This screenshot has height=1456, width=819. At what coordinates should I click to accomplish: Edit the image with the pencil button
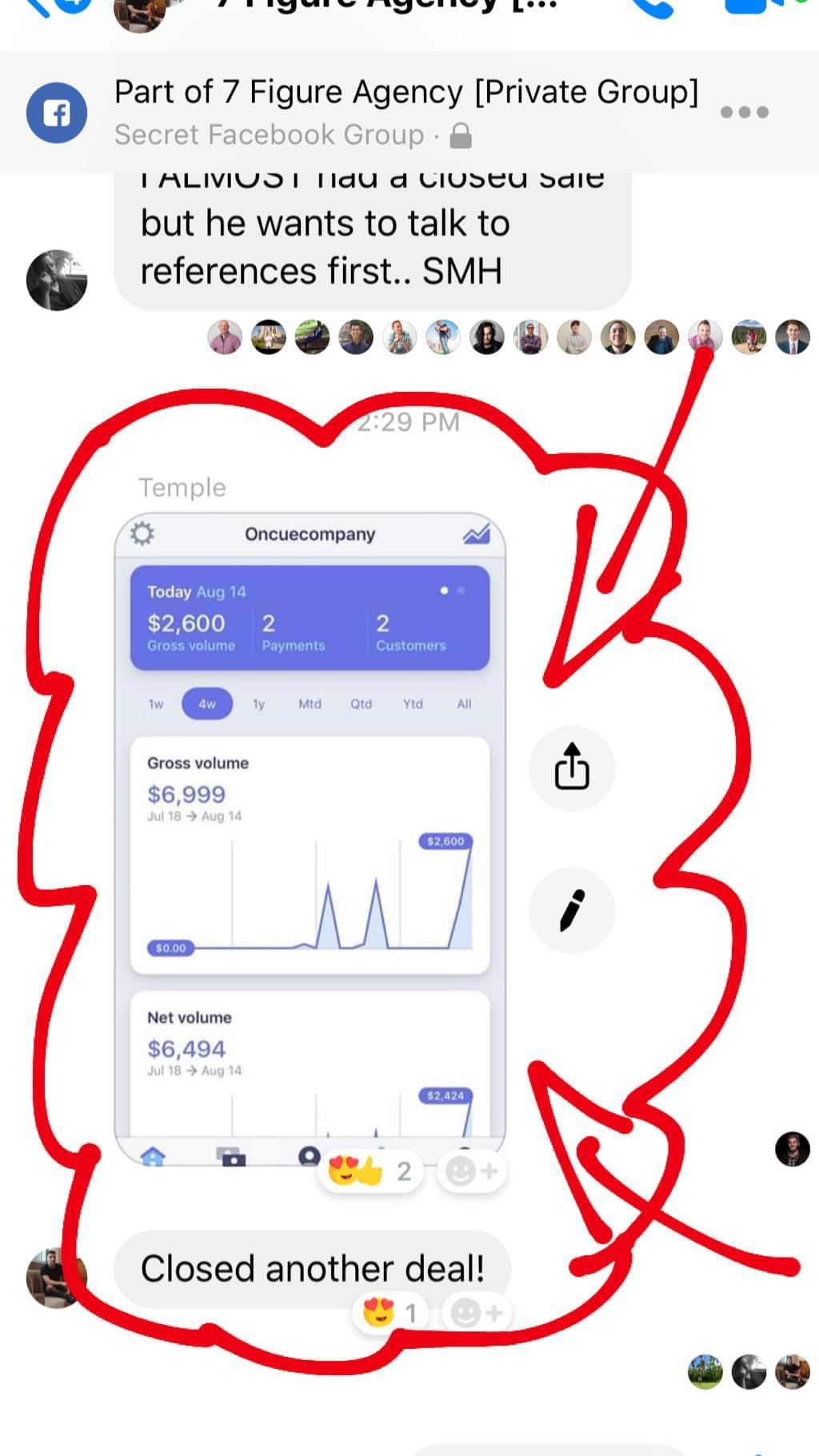tap(572, 910)
